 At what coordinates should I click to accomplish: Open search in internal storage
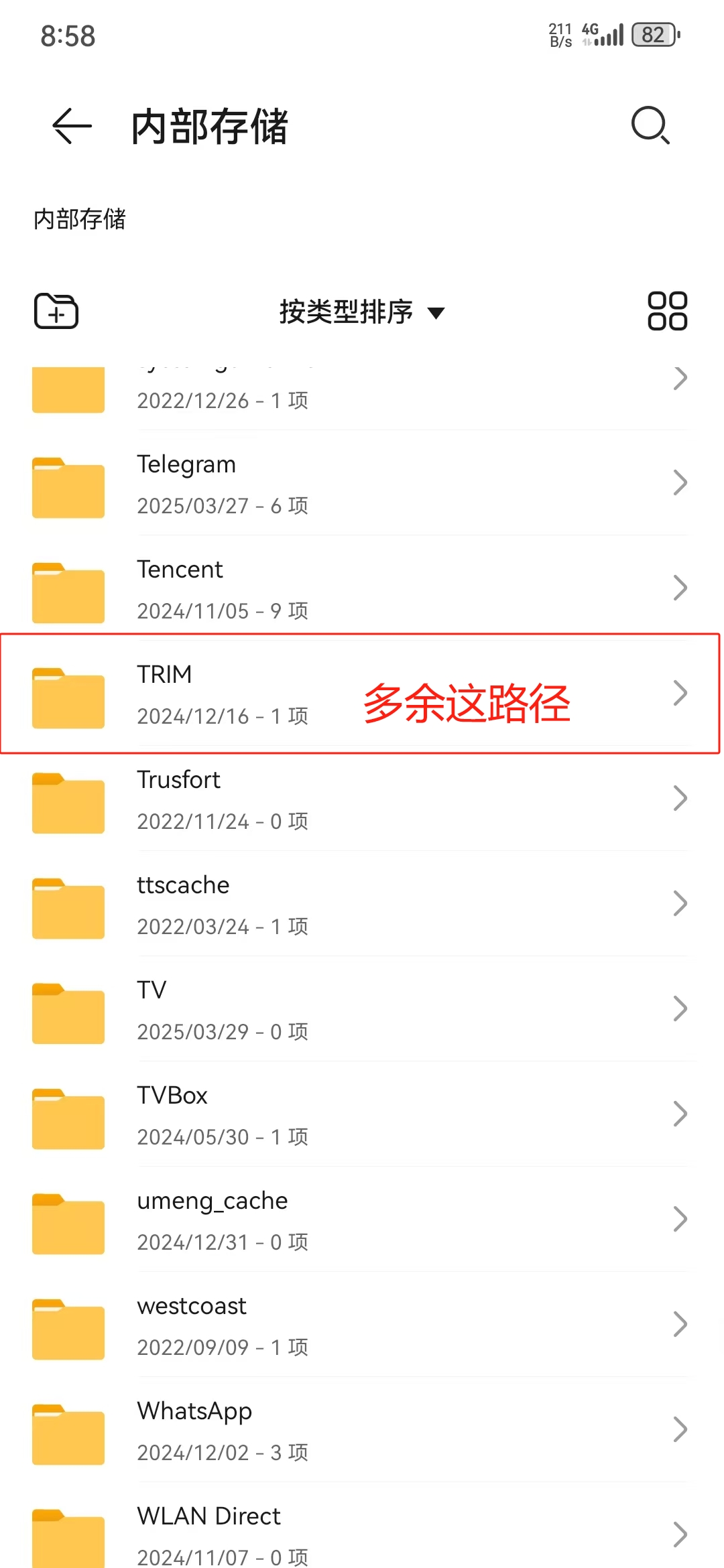pos(650,125)
